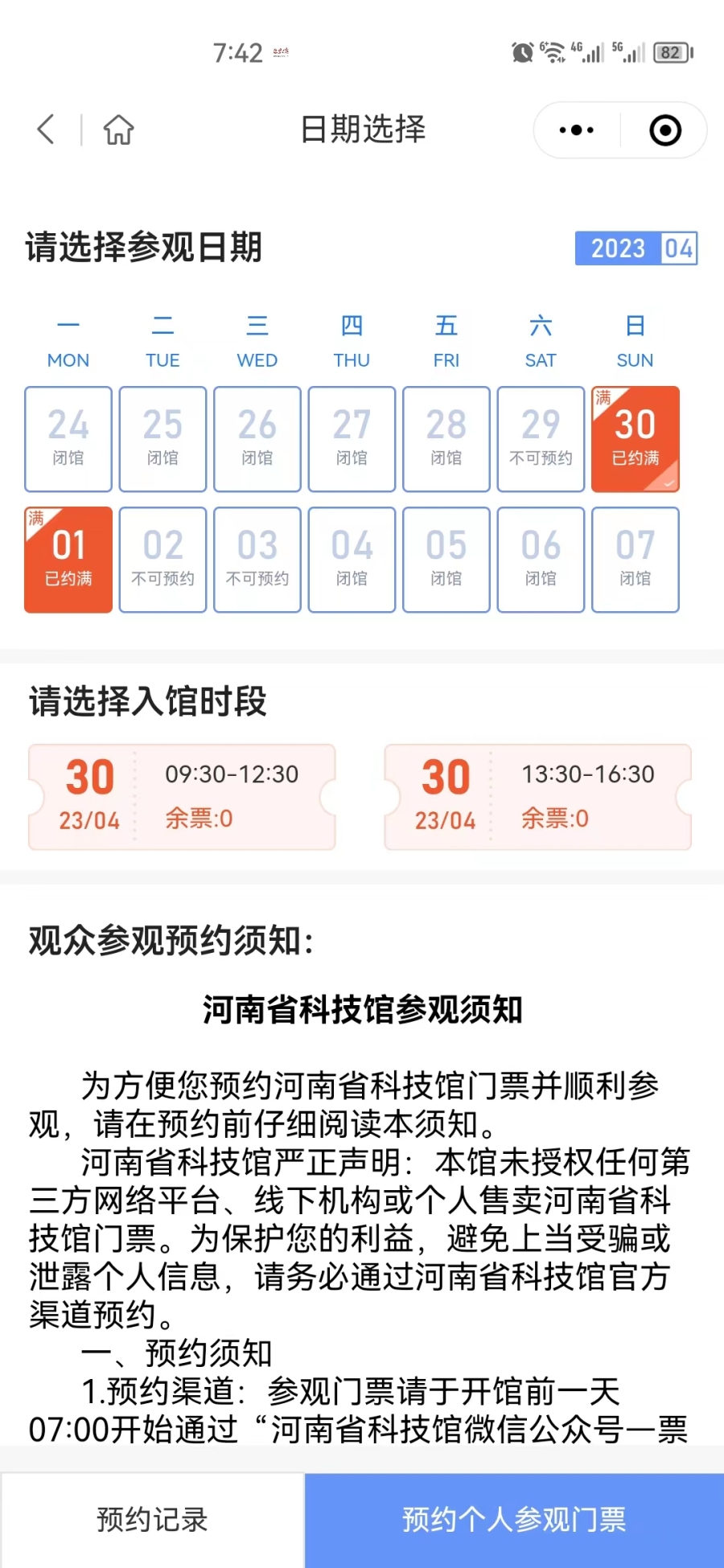Open the year selector showing 2023

coord(615,248)
